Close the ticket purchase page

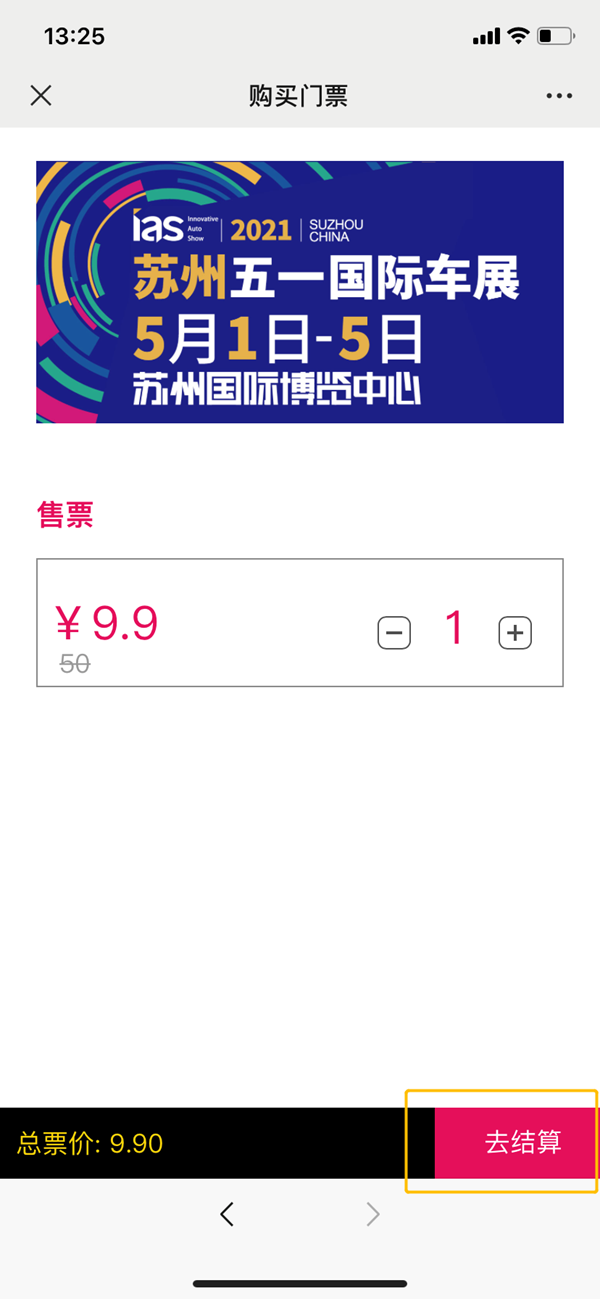tap(41, 96)
